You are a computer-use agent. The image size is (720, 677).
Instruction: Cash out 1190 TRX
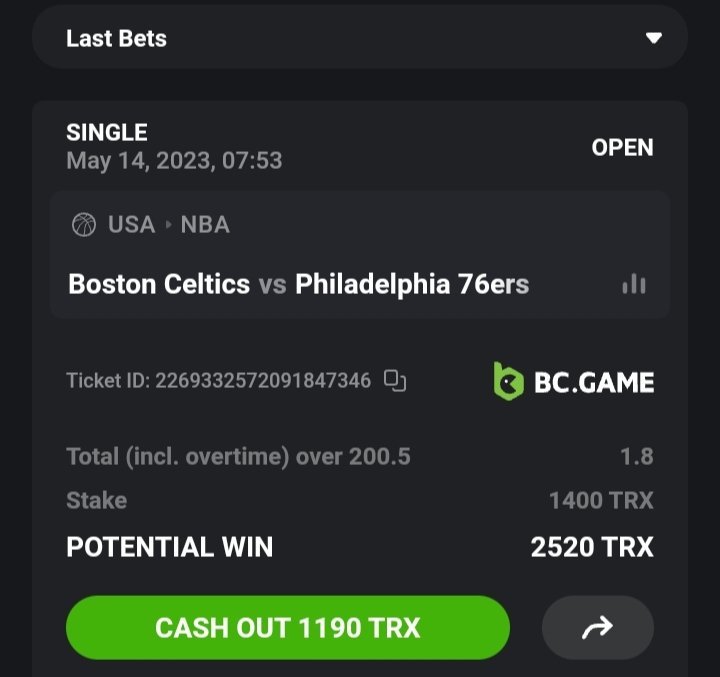tap(288, 628)
